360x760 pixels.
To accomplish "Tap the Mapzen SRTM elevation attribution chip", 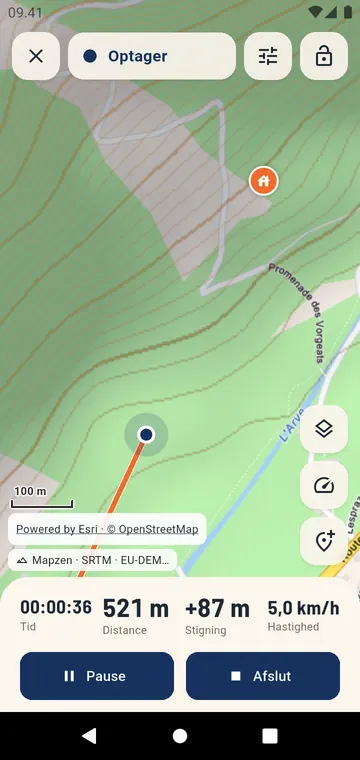I will point(93,560).
